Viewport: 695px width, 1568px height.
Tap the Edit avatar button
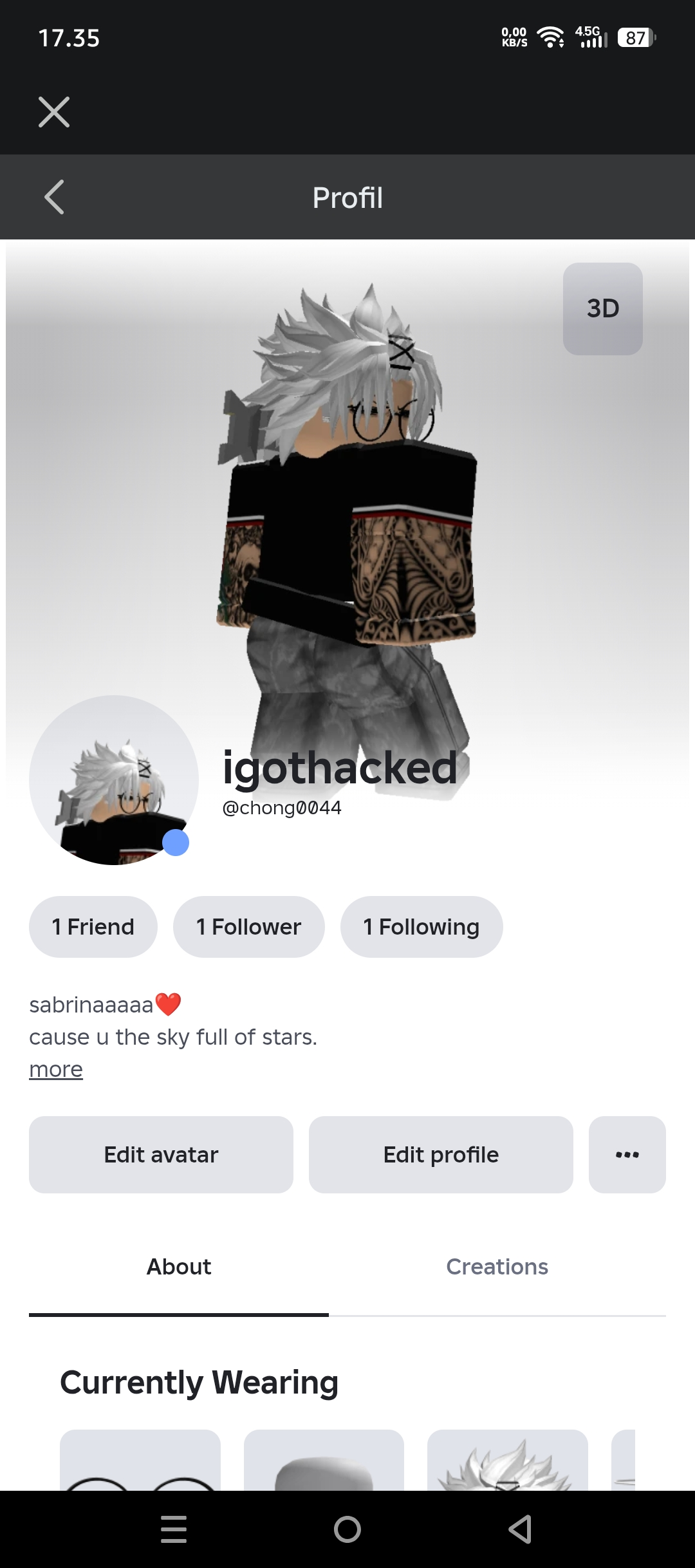[x=161, y=1155]
